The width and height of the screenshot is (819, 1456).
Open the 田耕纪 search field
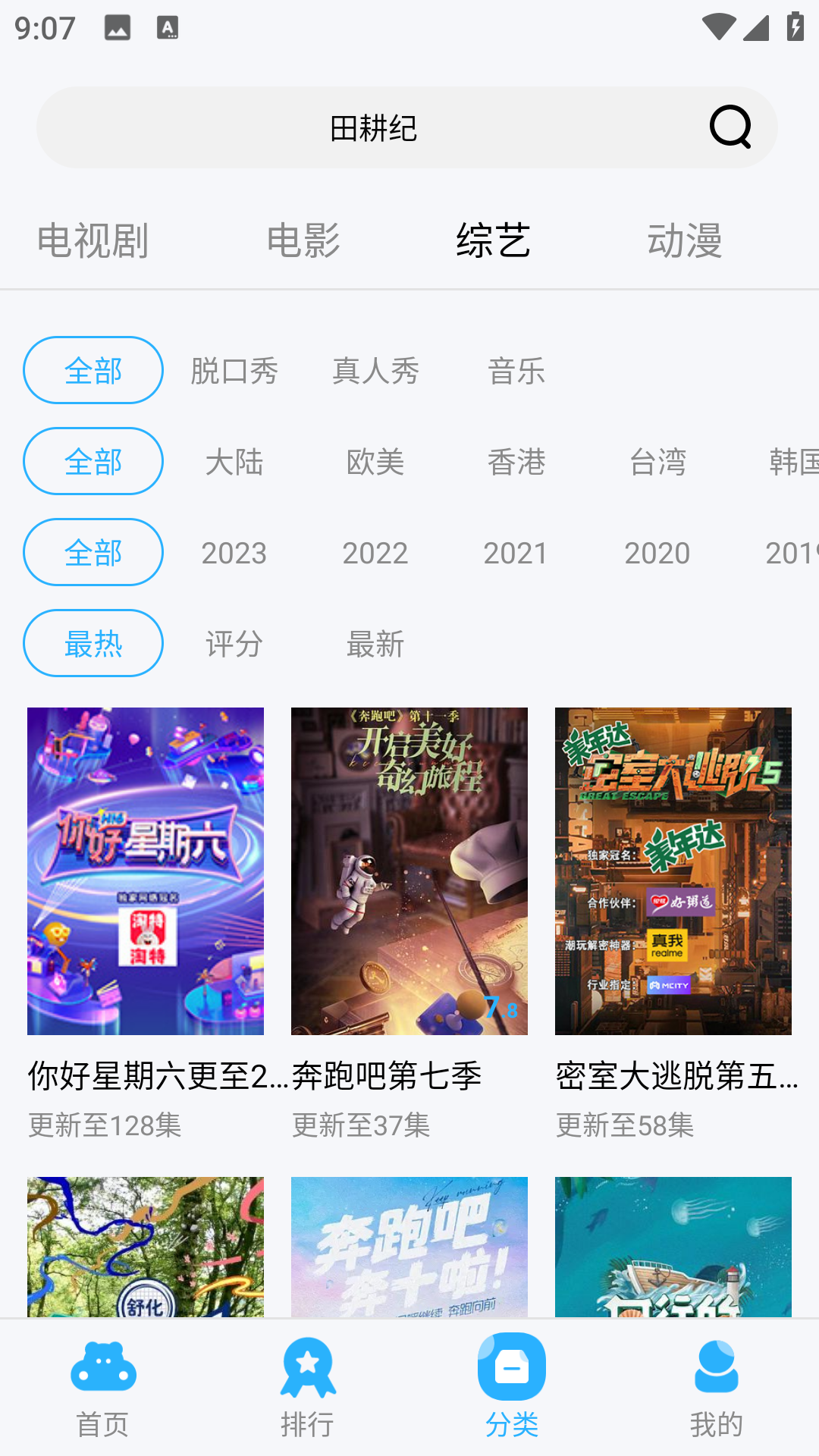[373, 127]
